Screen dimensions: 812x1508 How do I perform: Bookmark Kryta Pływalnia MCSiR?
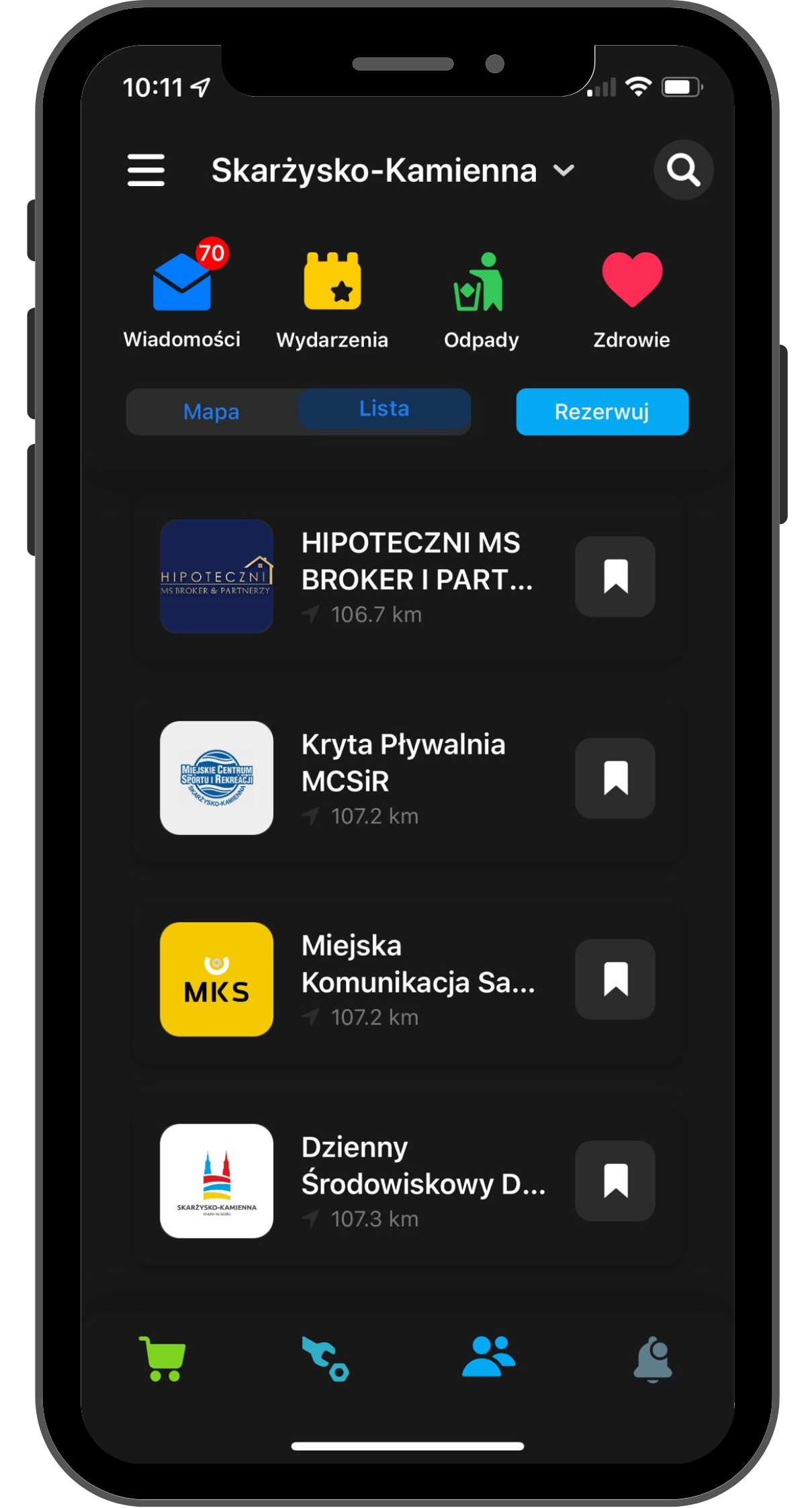(x=615, y=778)
